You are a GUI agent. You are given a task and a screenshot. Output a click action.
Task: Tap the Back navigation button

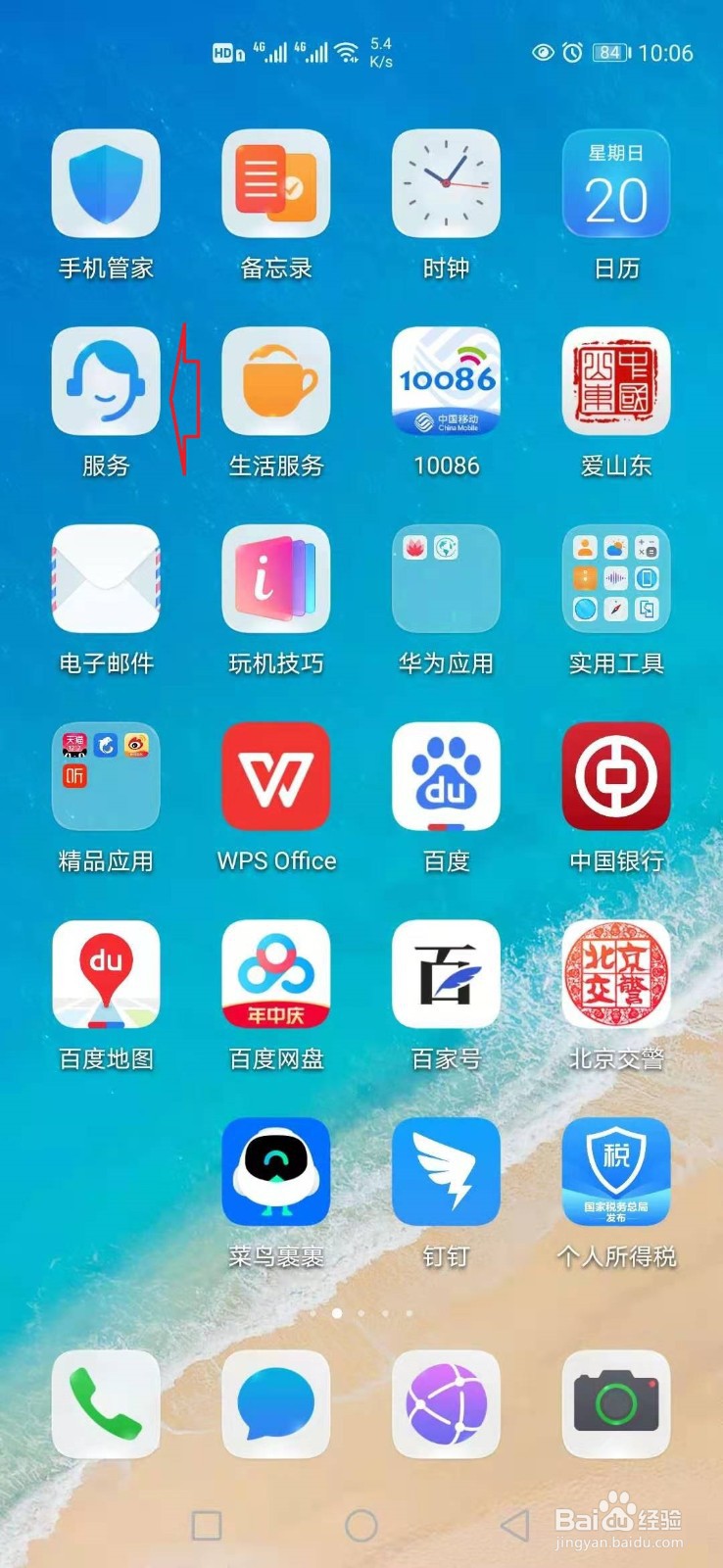point(510,1526)
